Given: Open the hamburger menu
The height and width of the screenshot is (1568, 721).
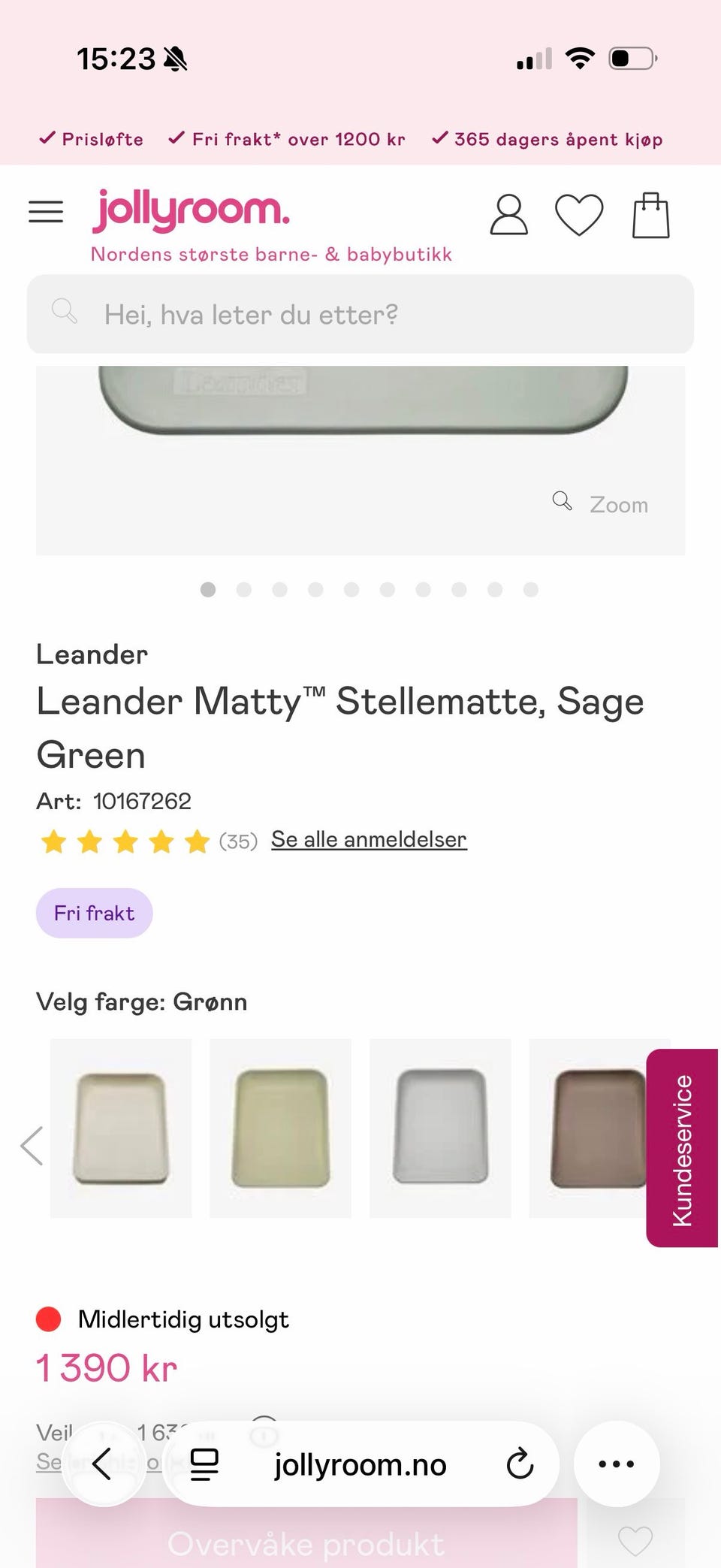Looking at the screenshot, I should [x=46, y=212].
